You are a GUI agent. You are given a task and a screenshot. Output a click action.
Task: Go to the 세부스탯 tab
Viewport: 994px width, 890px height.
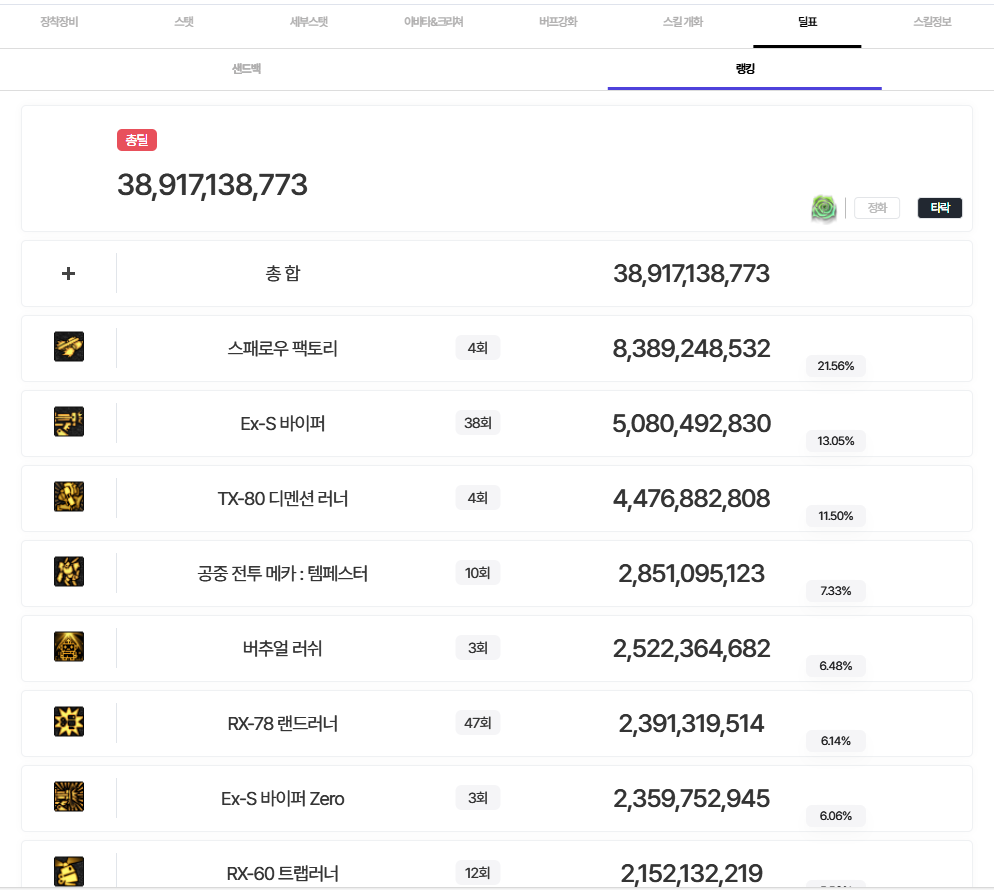(x=308, y=21)
